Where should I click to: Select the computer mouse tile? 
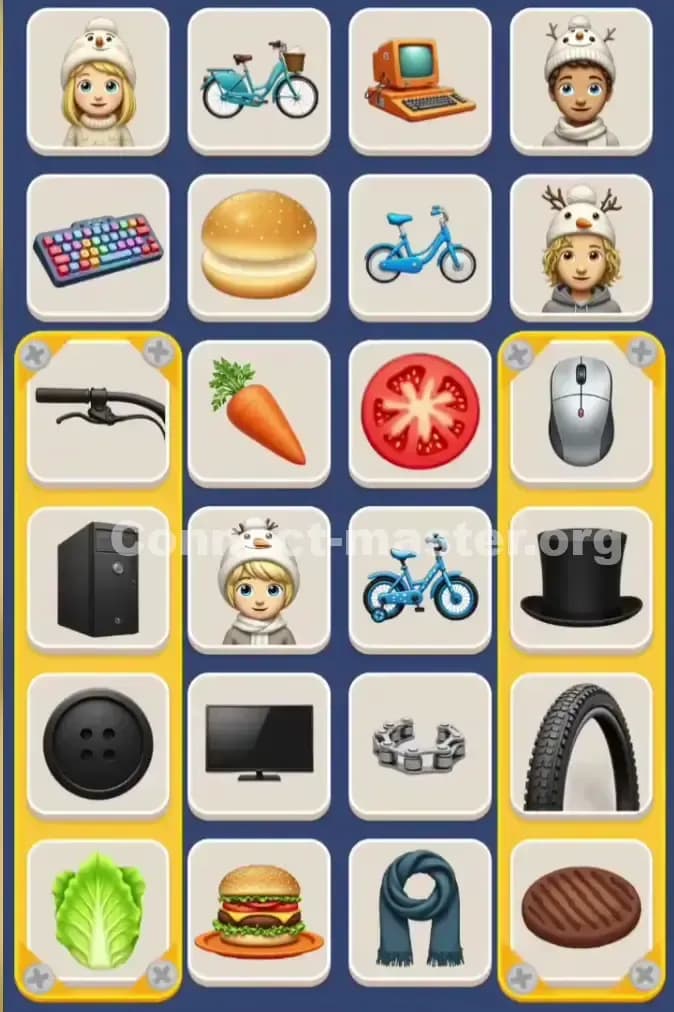[581, 412]
